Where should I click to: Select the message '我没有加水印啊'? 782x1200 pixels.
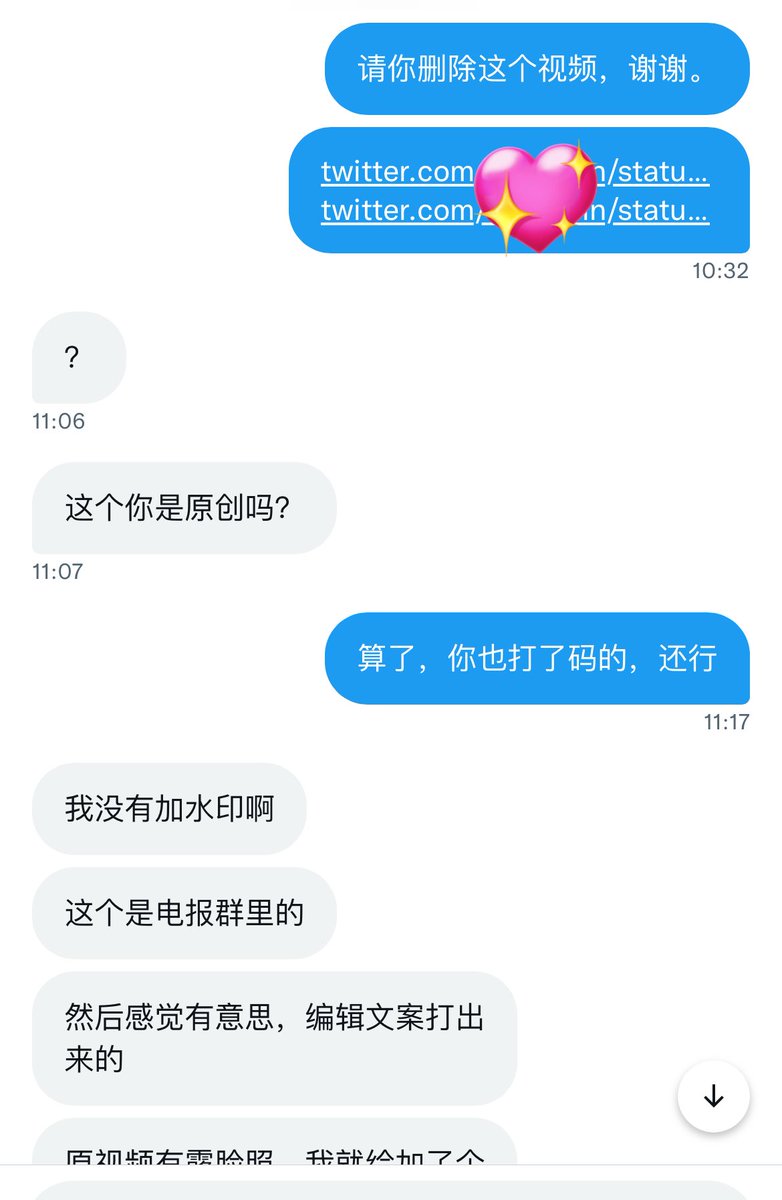click(x=168, y=809)
